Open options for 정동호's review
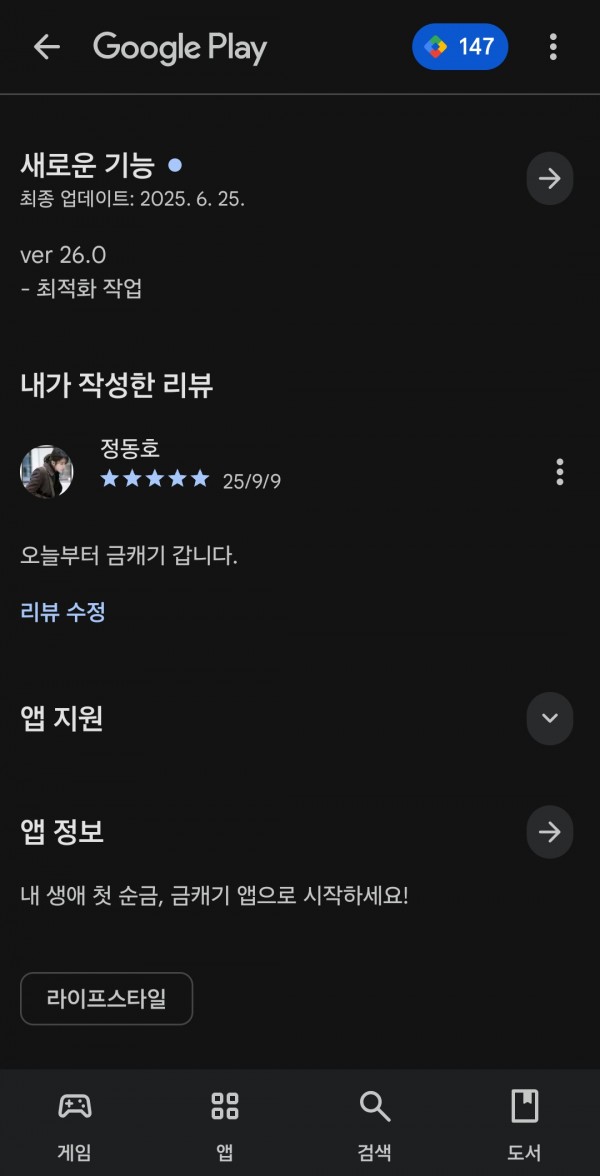 pos(560,472)
